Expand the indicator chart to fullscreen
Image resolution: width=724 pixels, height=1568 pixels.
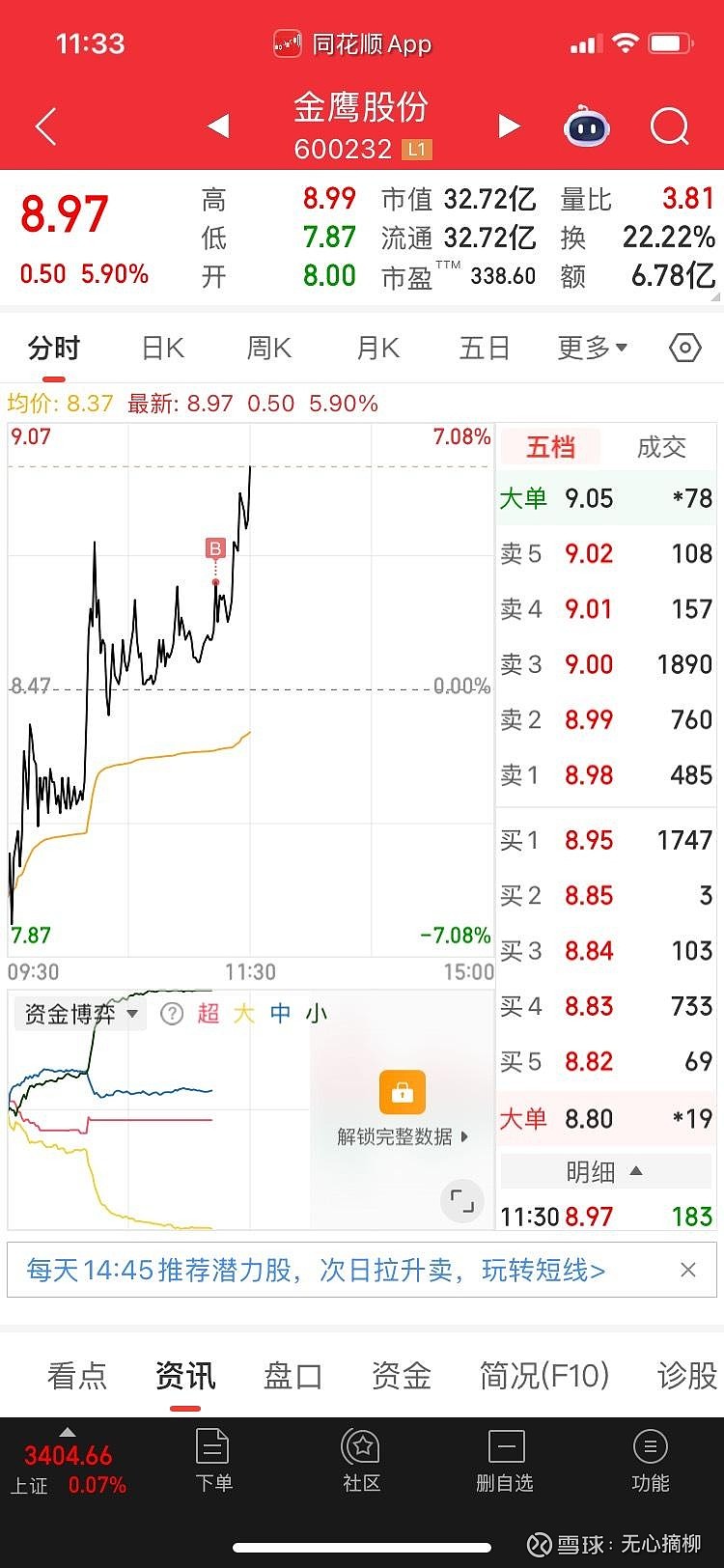click(x=462, y=1201)
